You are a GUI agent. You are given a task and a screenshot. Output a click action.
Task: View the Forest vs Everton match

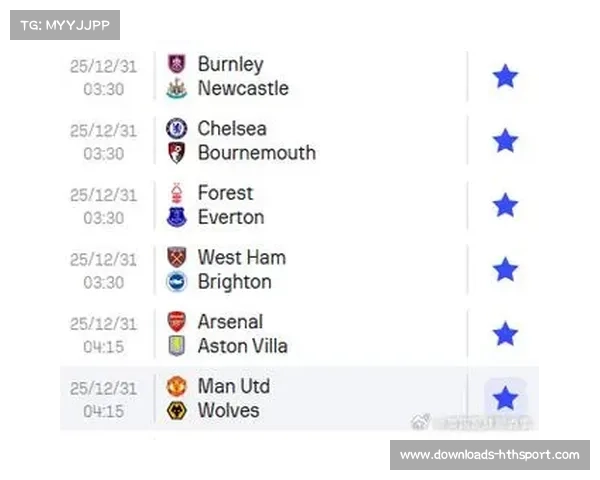click(x=231, y=205)
